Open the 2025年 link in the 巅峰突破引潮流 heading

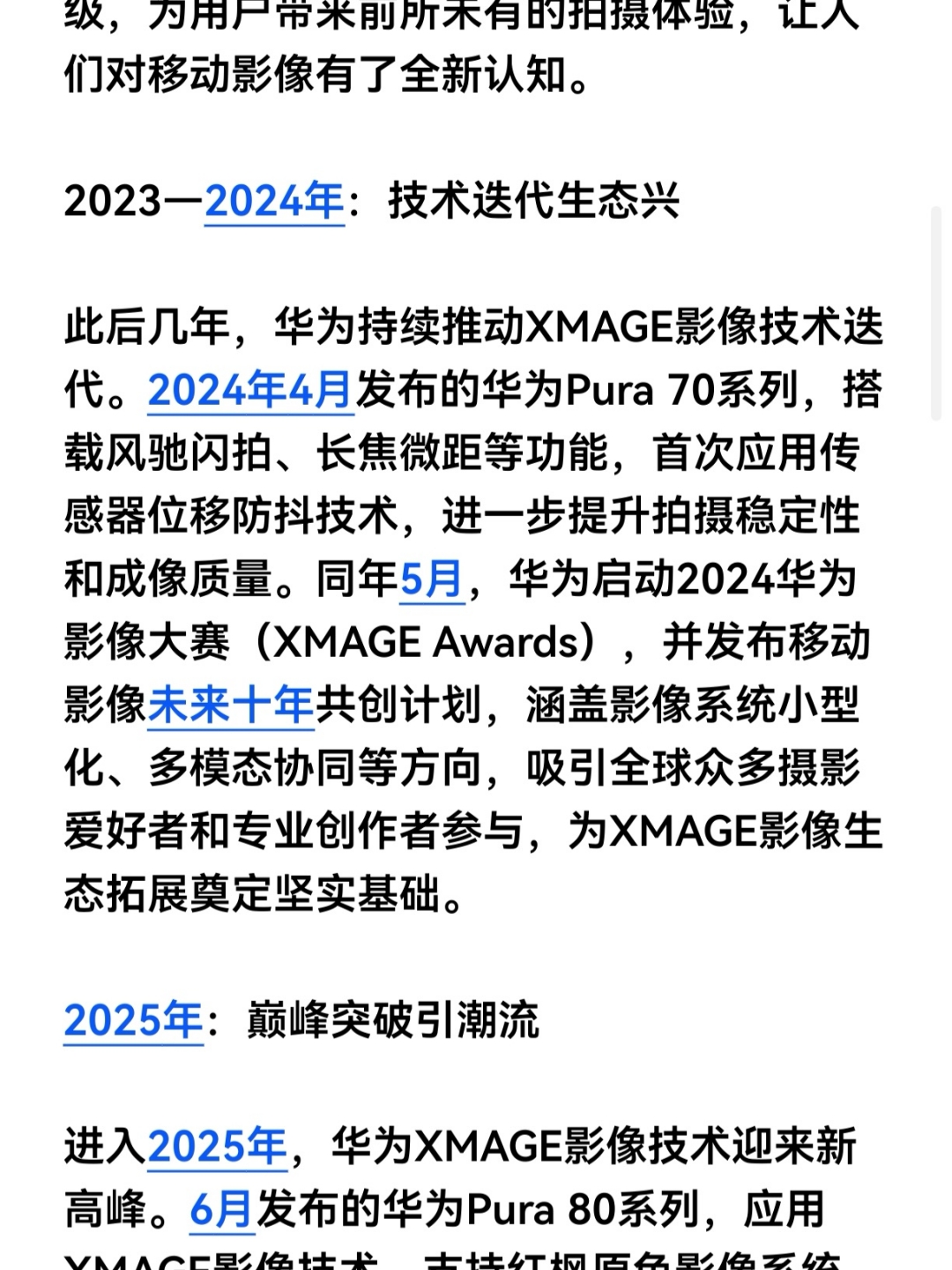coord(133,1020)
